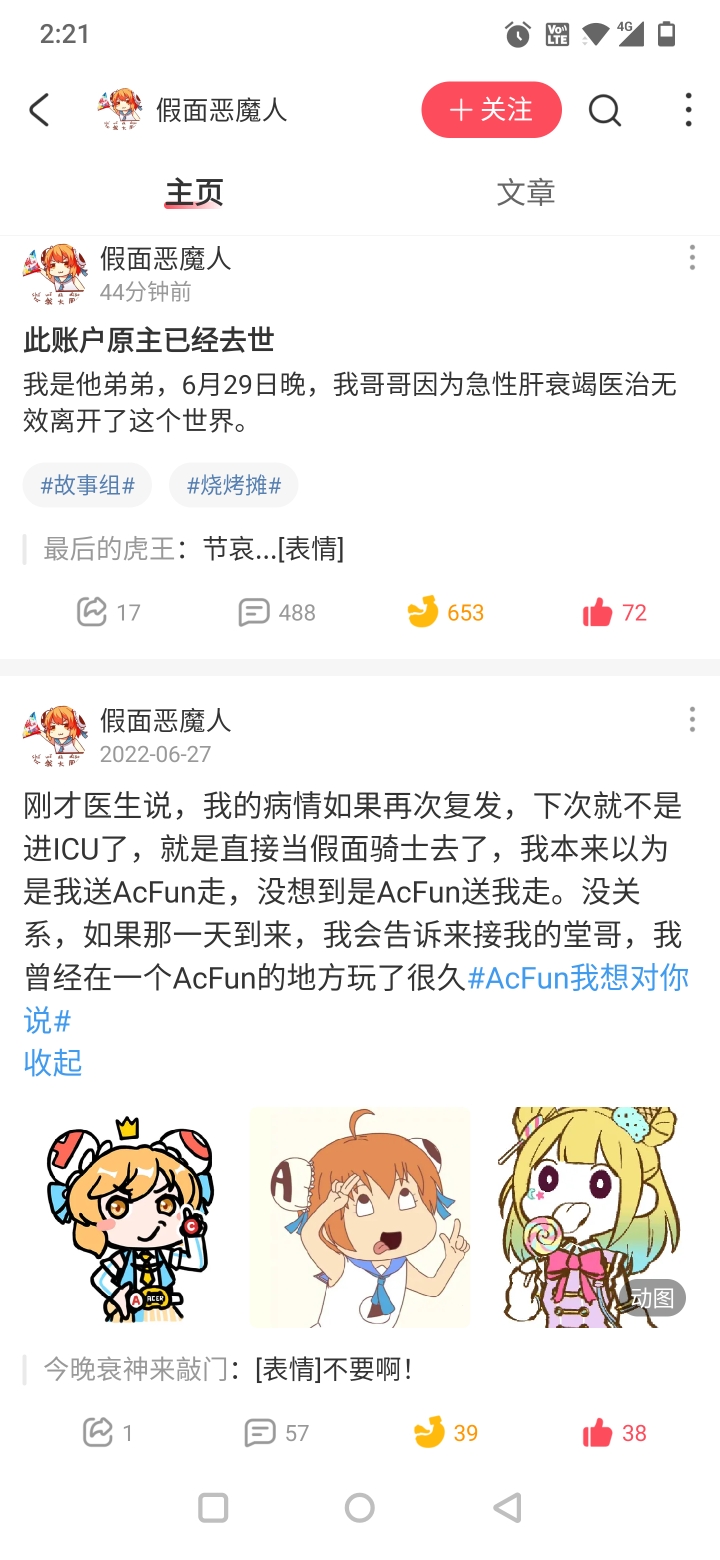Select the 主页 tab

click(194, 192)
